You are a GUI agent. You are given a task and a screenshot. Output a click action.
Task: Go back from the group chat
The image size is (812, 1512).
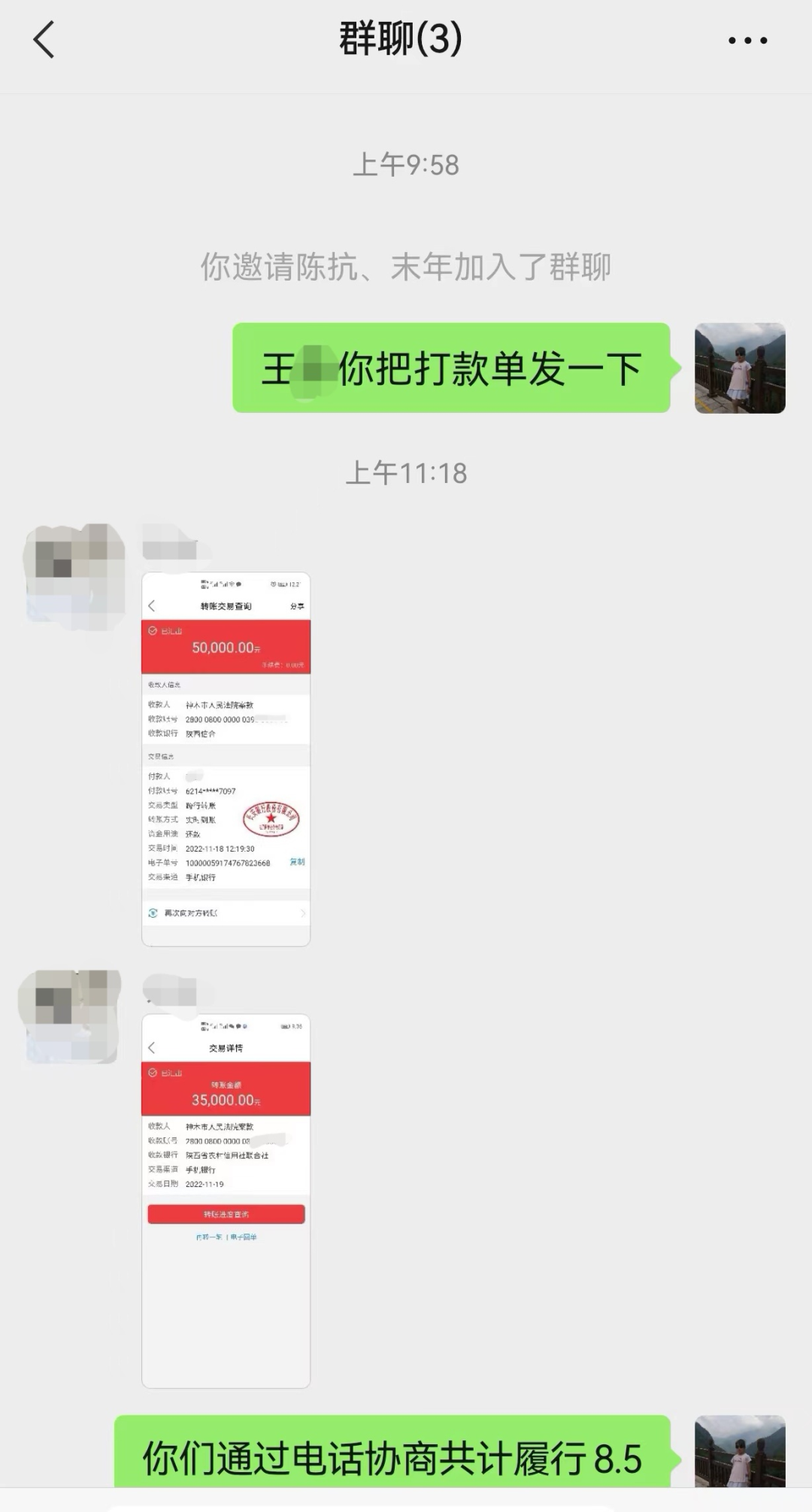point(44,40)
